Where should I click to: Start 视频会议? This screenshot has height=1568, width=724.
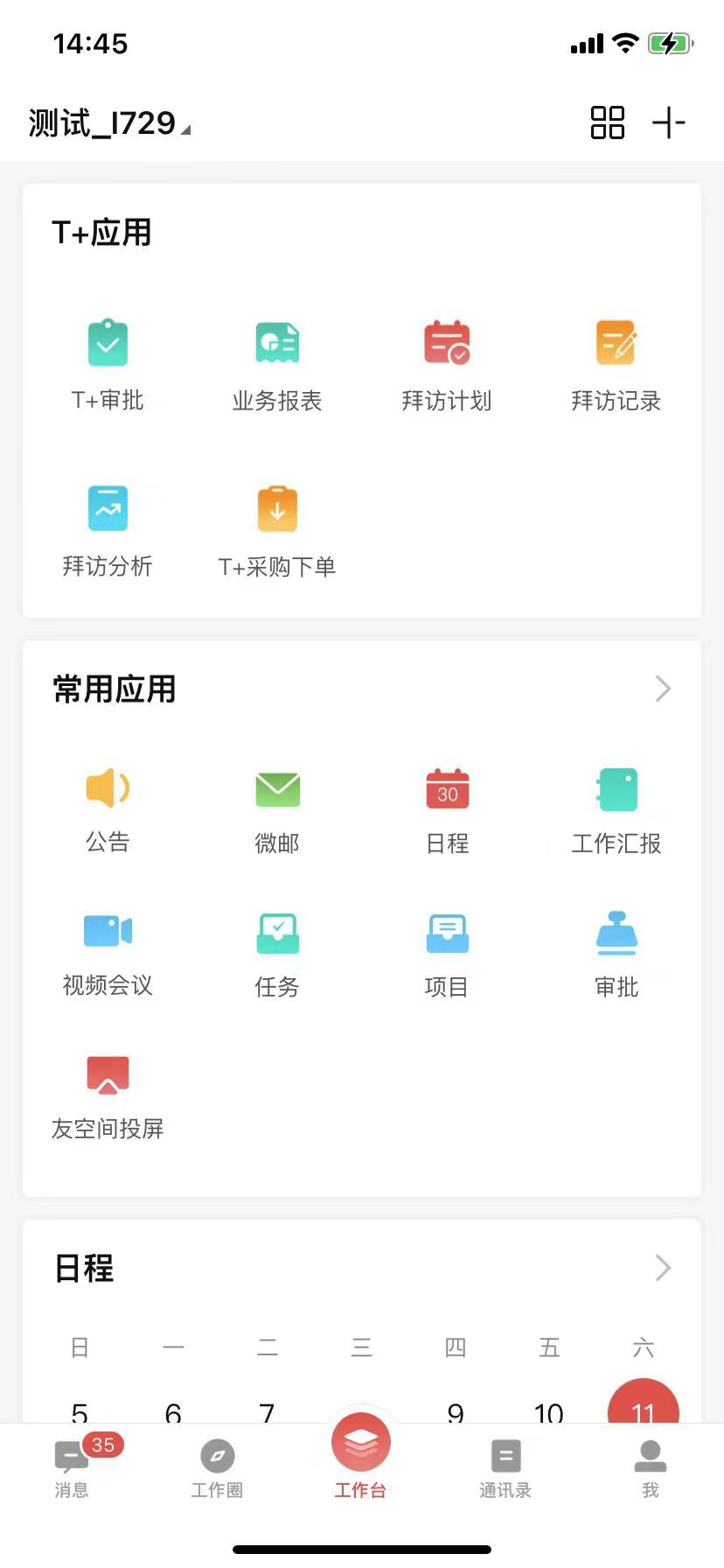[108, 954]
